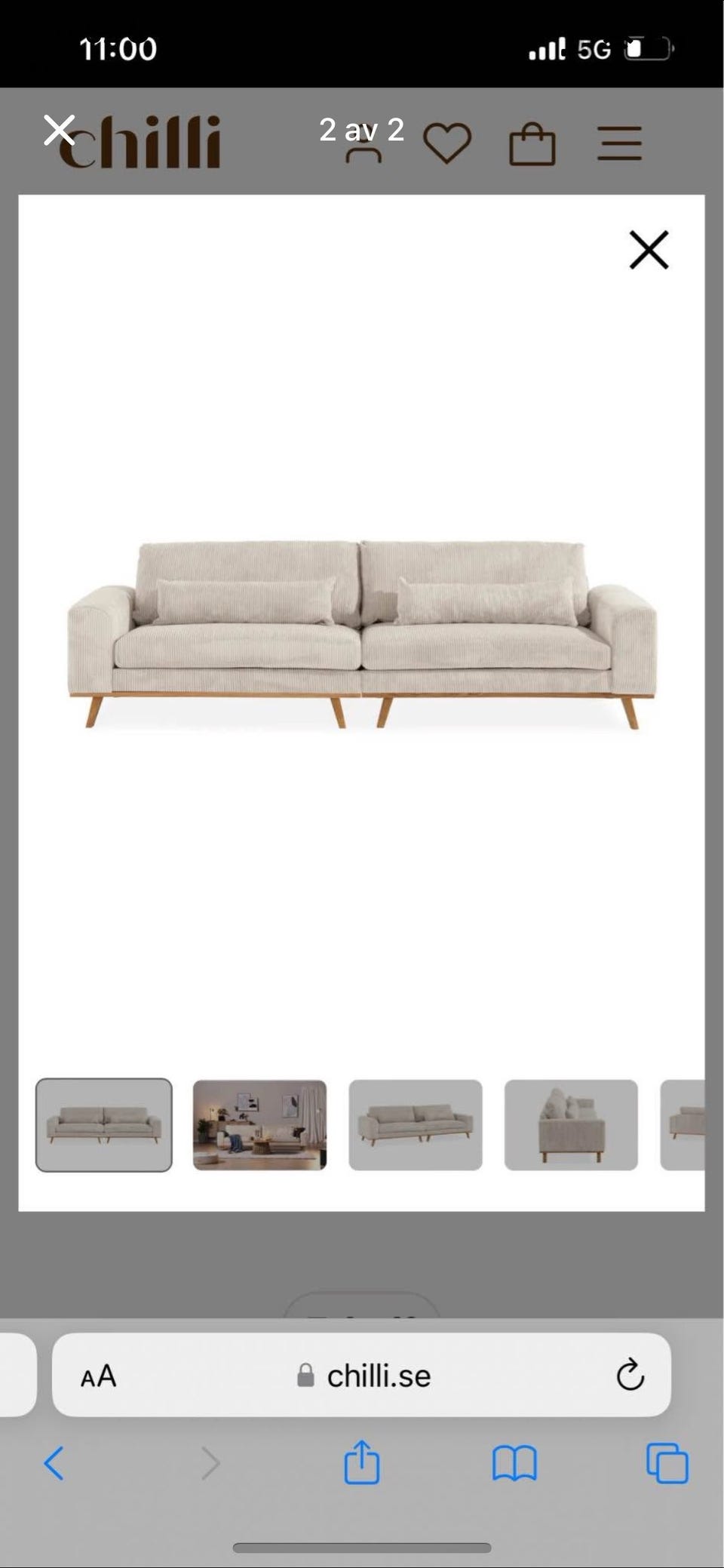Open Safari bookmarks
Image resolution: width=724 pixels, height=1568 pixels.
tap(514, 1464)
